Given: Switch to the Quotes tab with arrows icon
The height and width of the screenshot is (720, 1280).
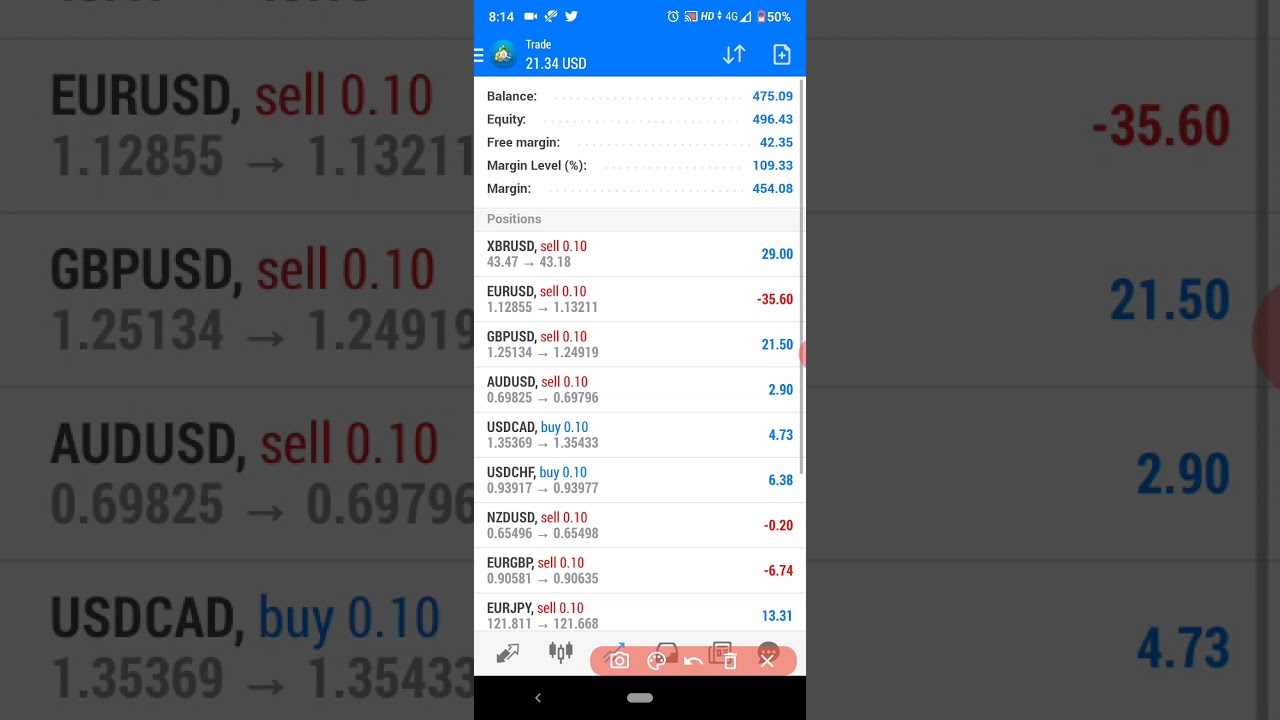Looking at the screenshot, I should (508, 654).
